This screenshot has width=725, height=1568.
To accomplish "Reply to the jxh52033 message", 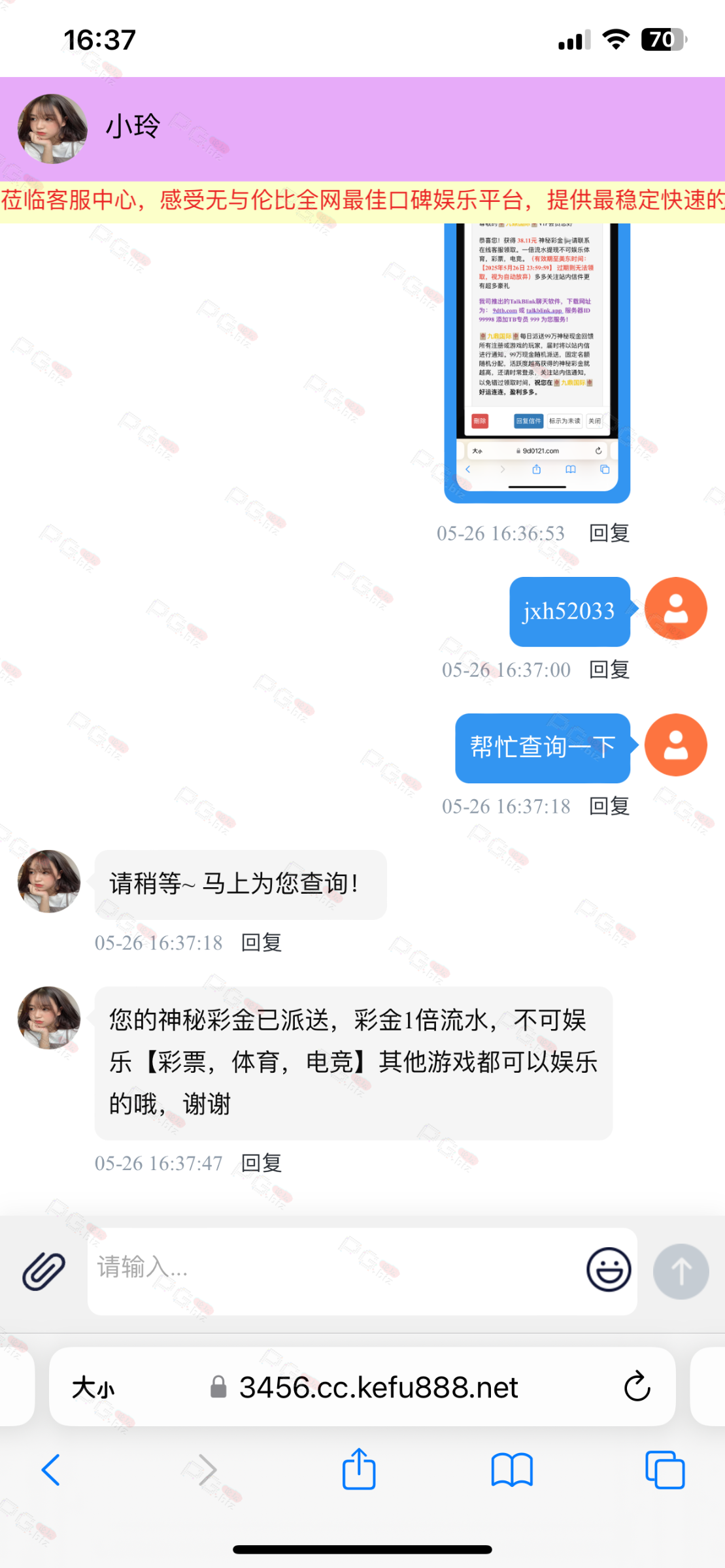I will [609, 670].
